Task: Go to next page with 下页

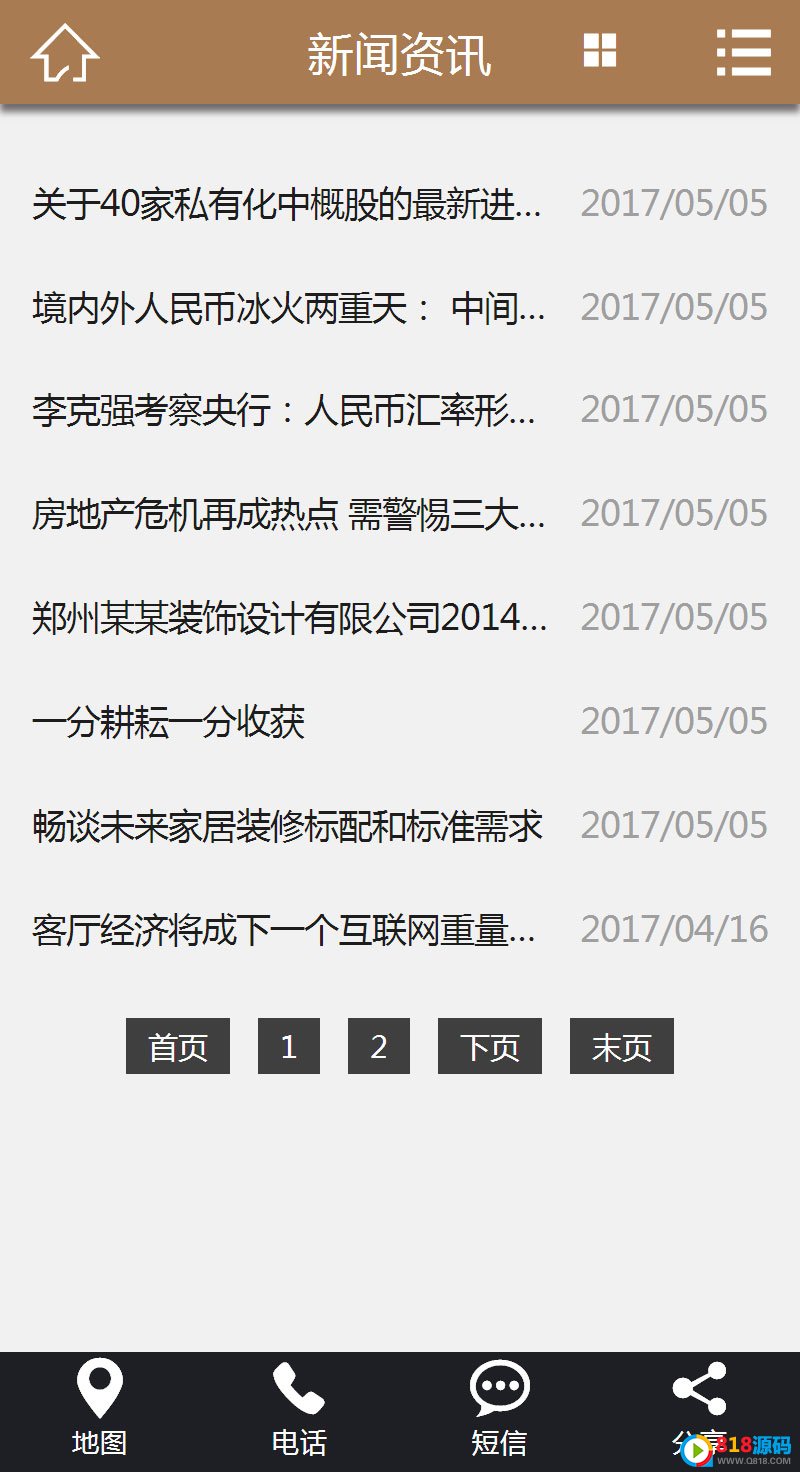Action: click(x=490, y=1046)
